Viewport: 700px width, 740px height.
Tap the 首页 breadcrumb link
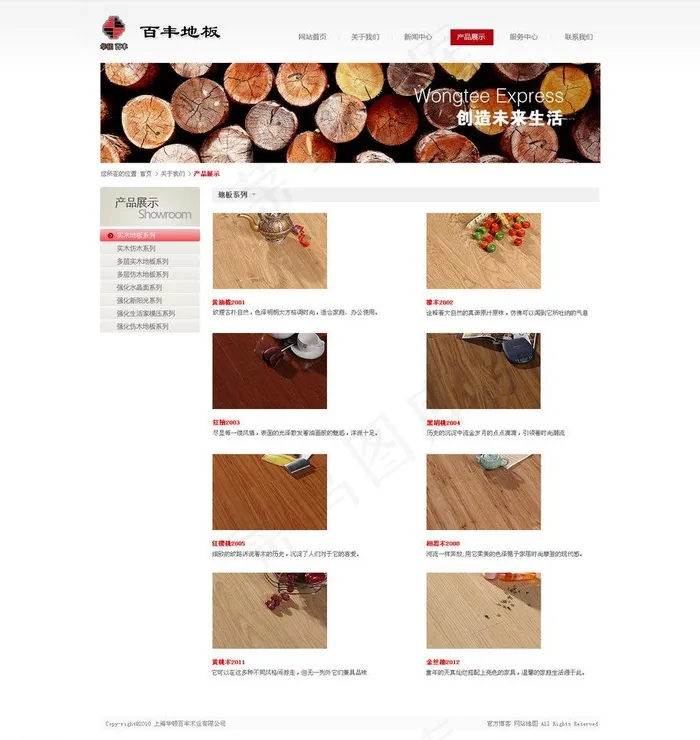[146, 174]
